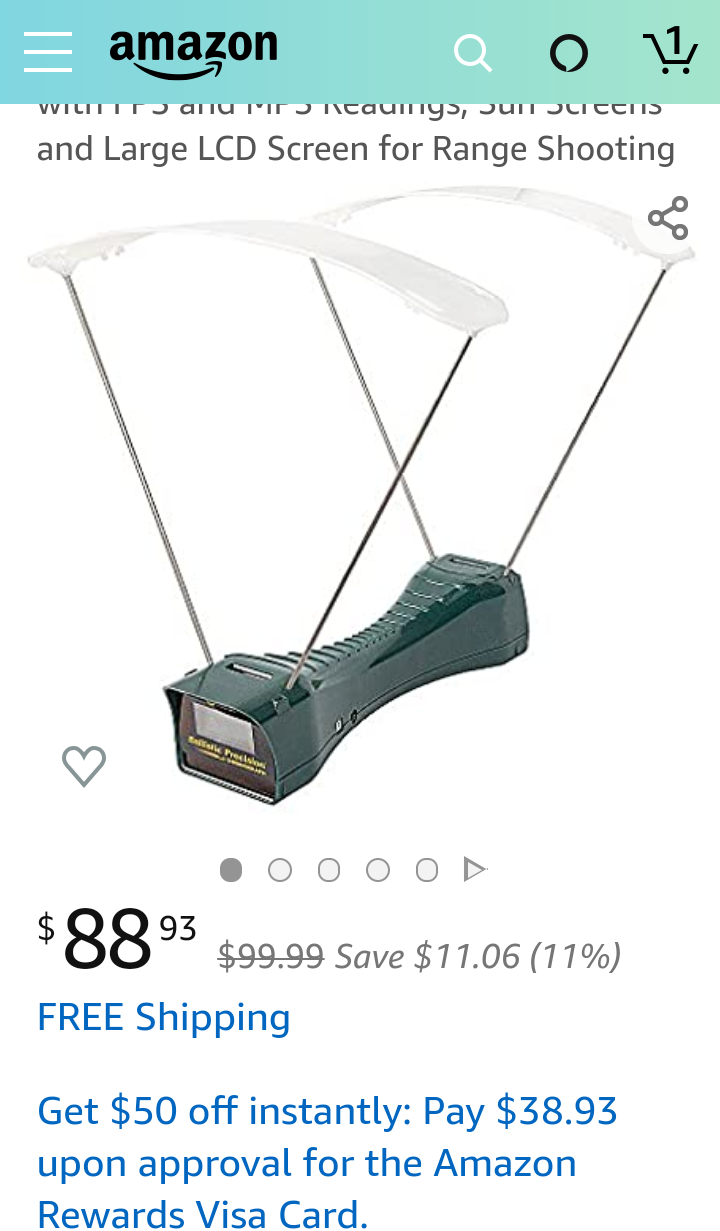
Task: Open the Amazon Rewards Visa Card offer
Action: (x=327, y=1162)
